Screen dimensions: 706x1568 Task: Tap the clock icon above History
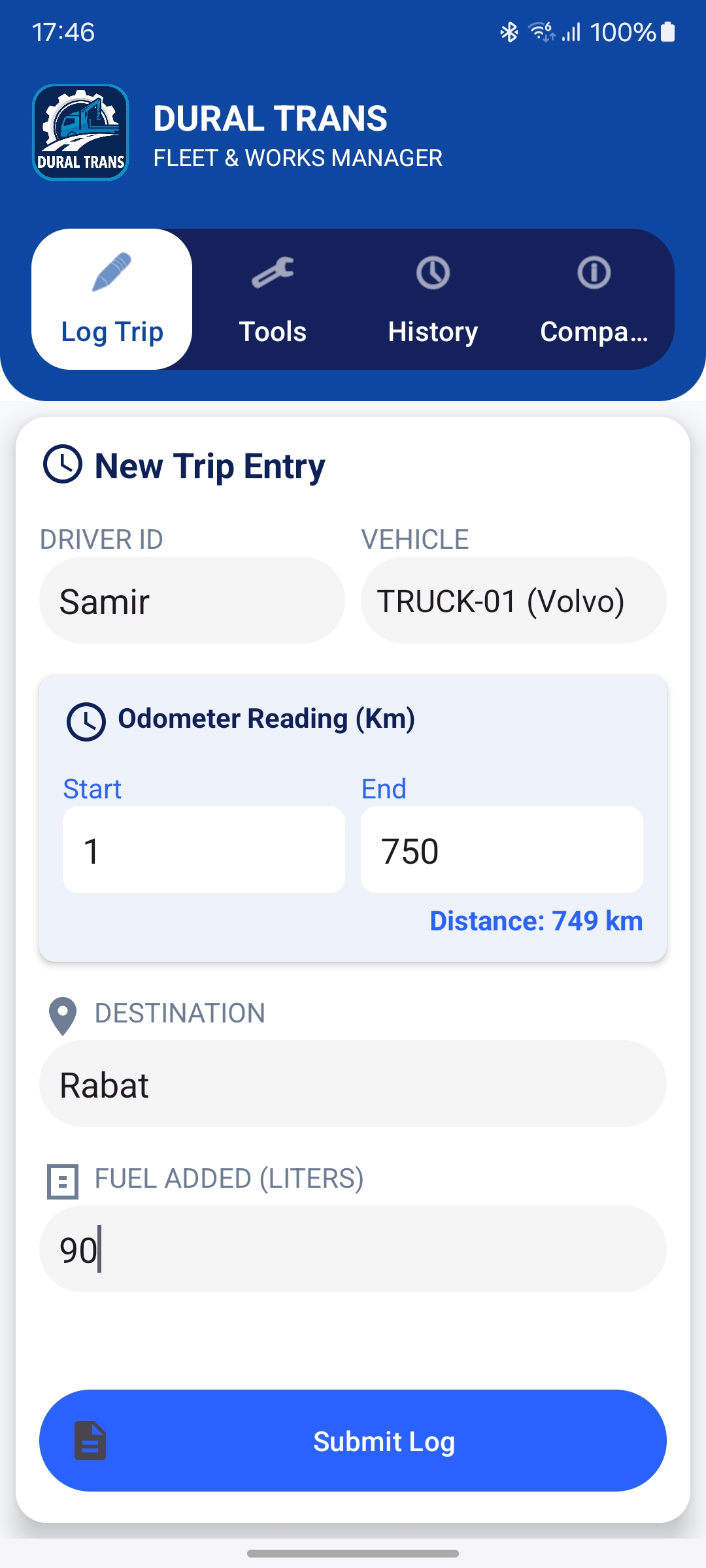(433, 272)
